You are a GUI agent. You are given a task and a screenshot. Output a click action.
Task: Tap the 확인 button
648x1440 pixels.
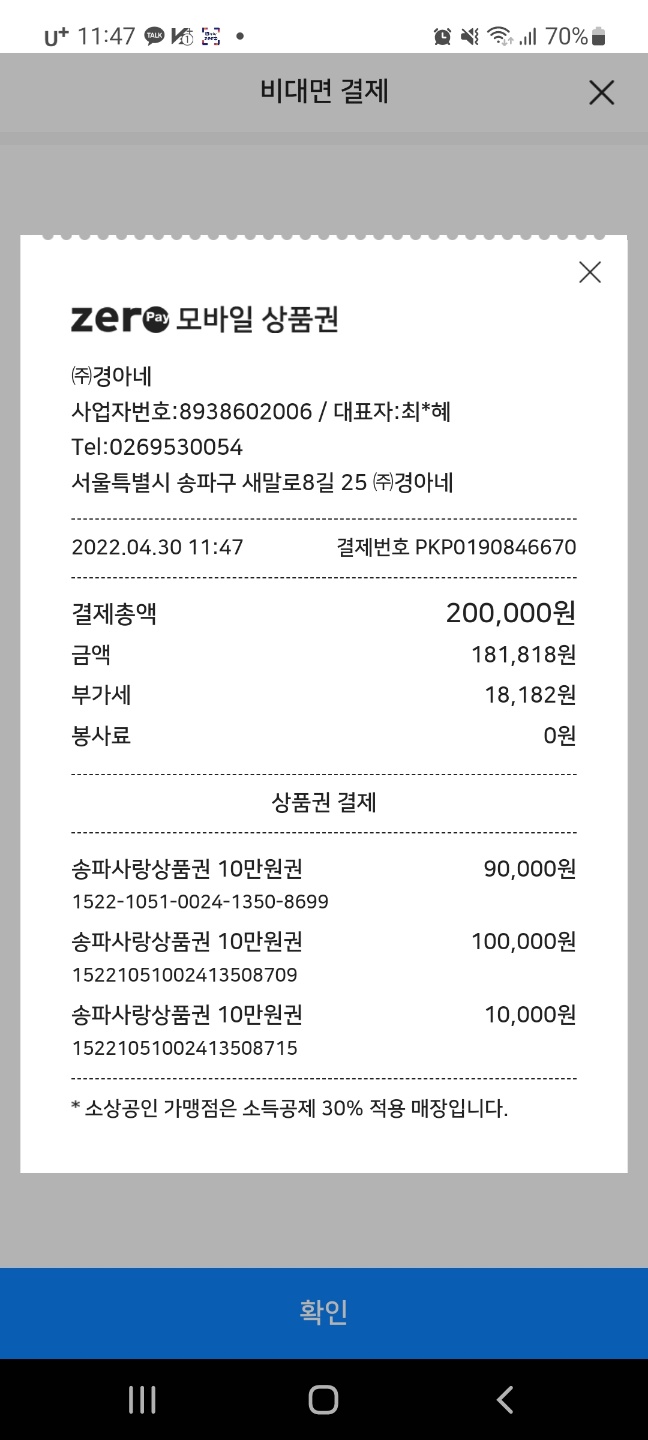[x=324, y=1312]
